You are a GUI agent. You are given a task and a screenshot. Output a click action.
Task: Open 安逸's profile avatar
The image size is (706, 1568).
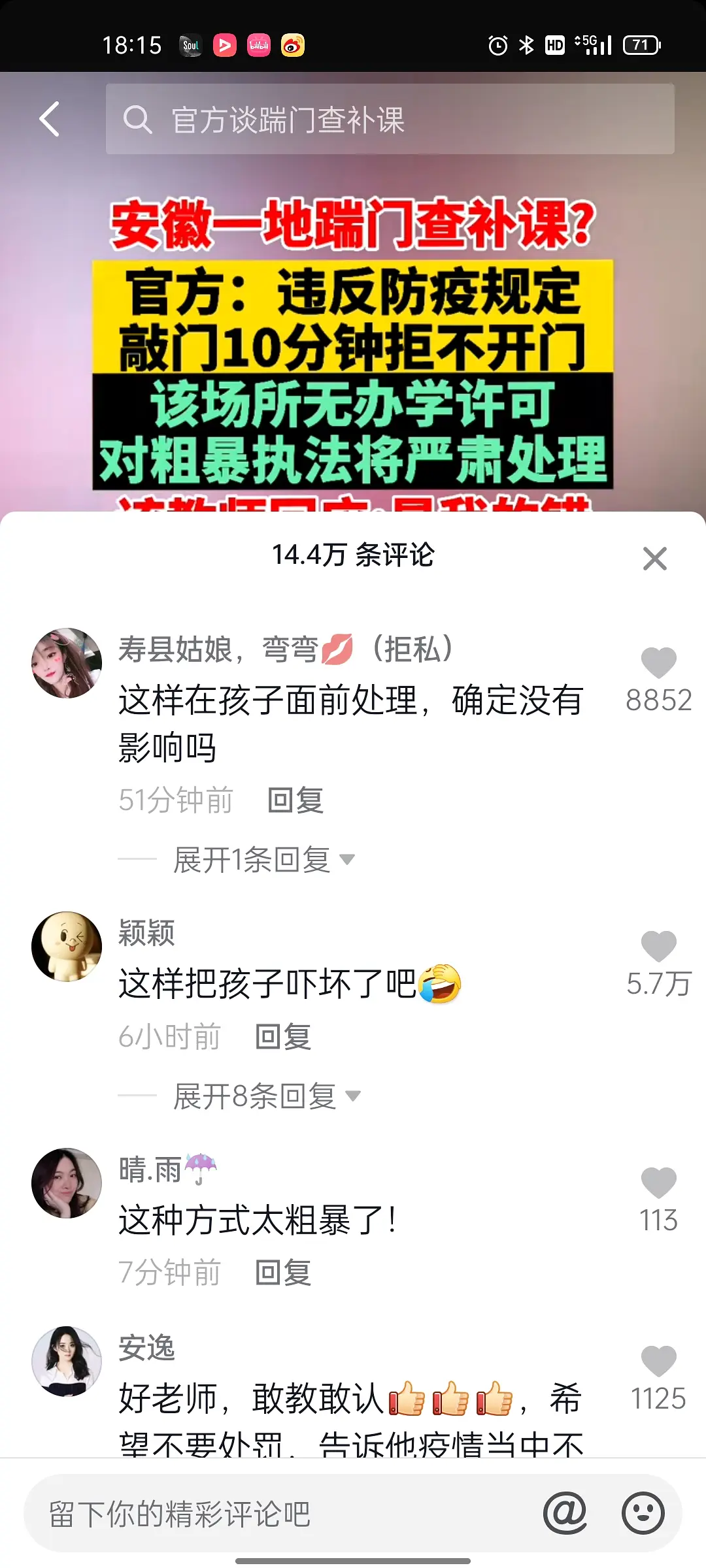tap(67, 1362)
